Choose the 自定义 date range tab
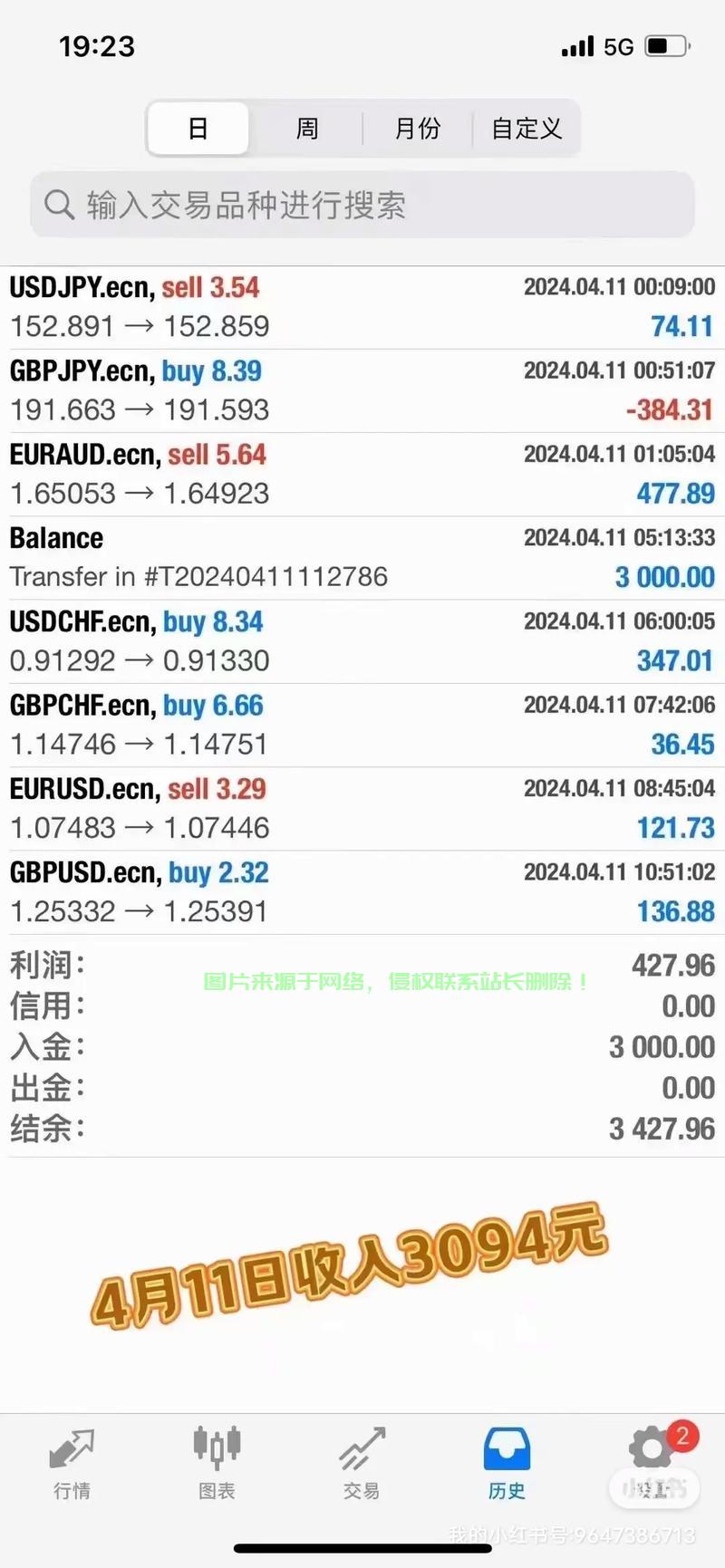 pyautogui.click(x=527, y=129)
